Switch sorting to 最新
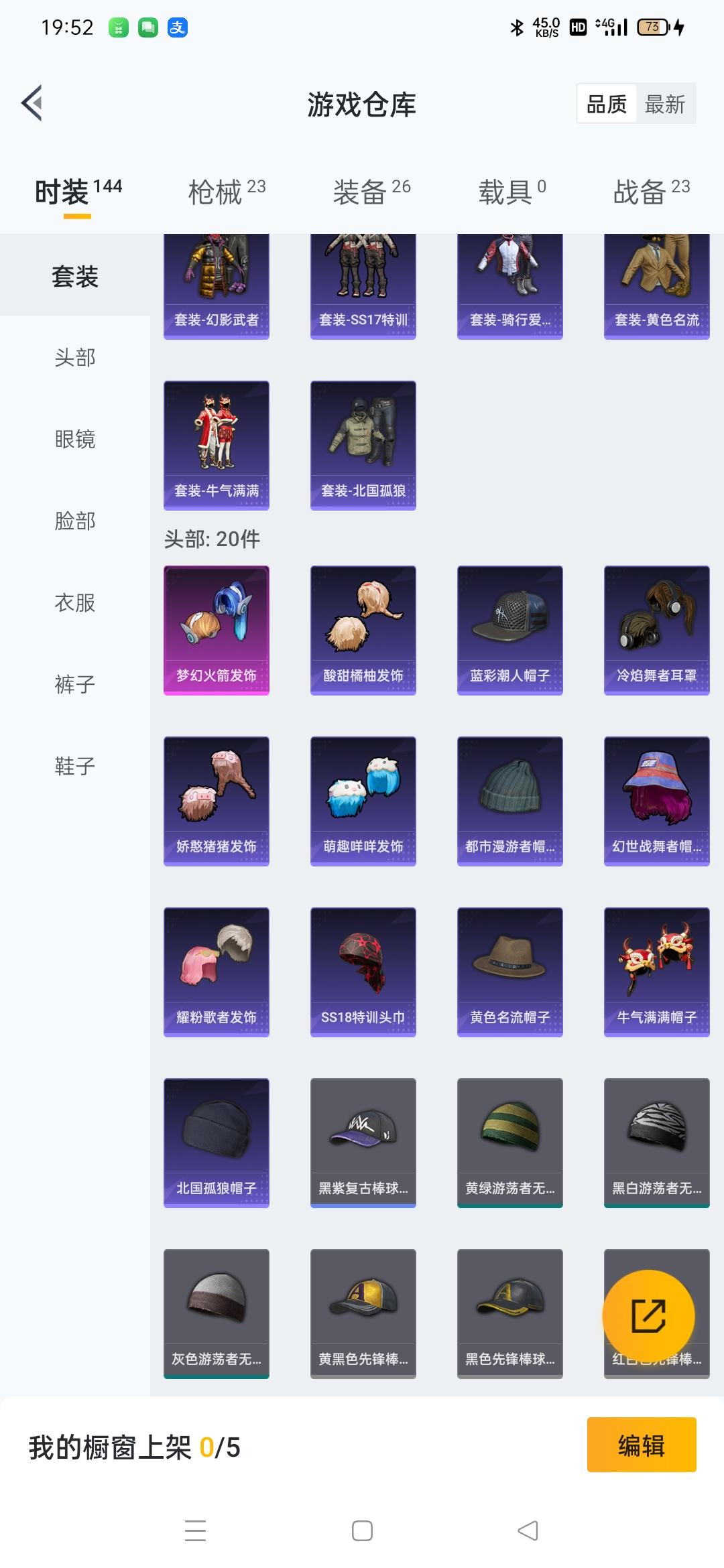The width and height of the screenshot is (724, 1568). (x=664, y=104)
